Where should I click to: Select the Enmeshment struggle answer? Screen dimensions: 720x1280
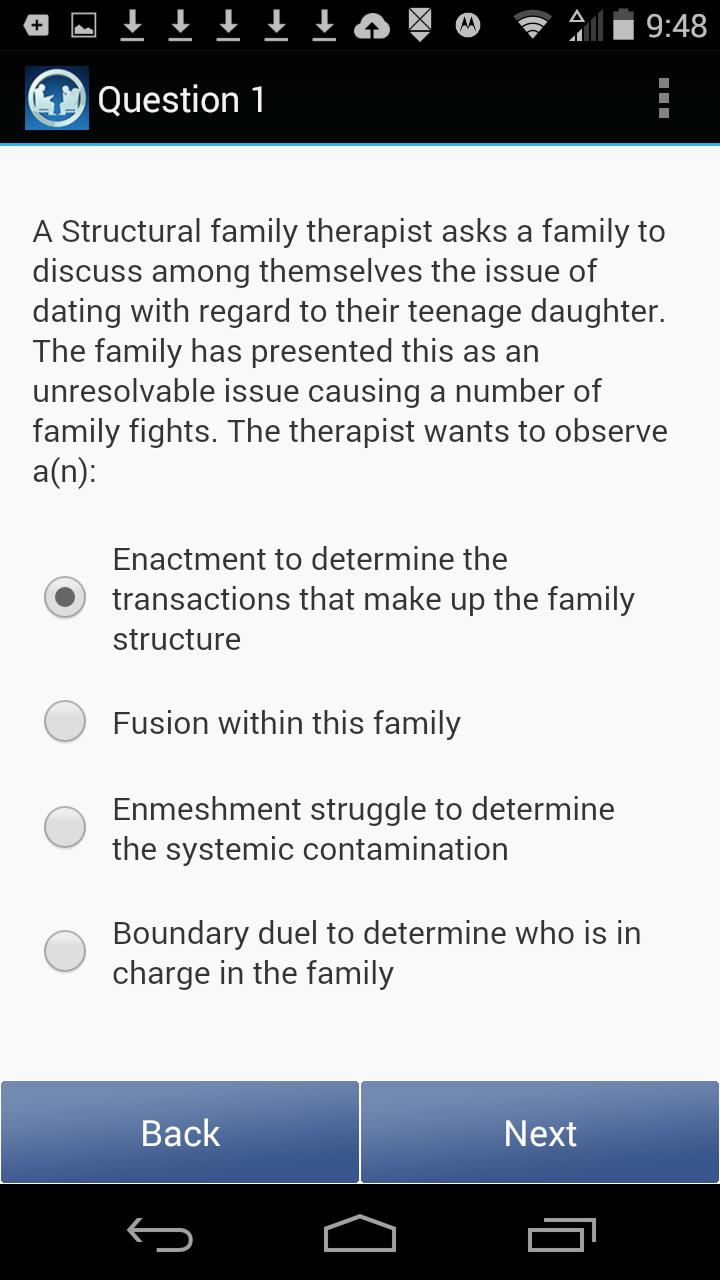click(65, 828)
